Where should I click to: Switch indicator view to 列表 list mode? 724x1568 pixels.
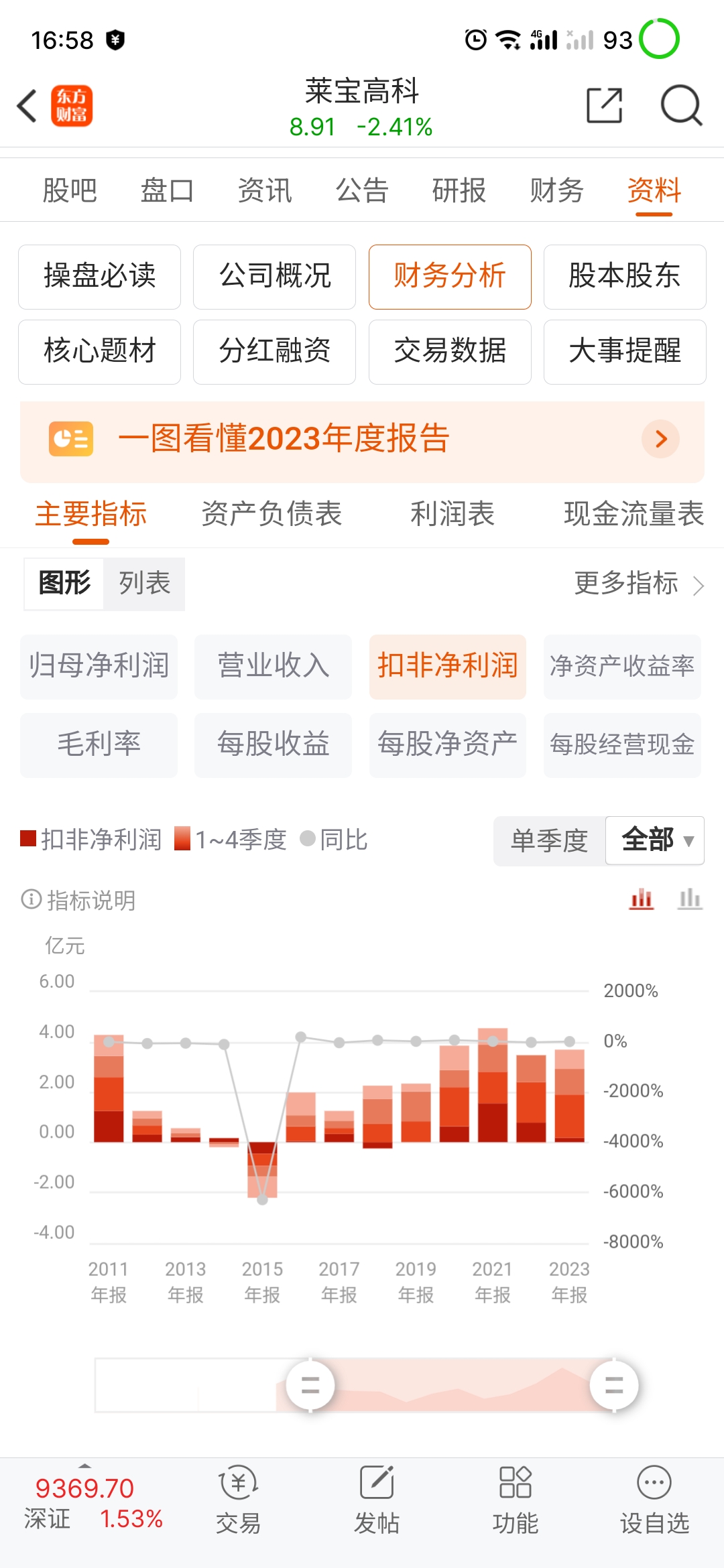(143, 584)
